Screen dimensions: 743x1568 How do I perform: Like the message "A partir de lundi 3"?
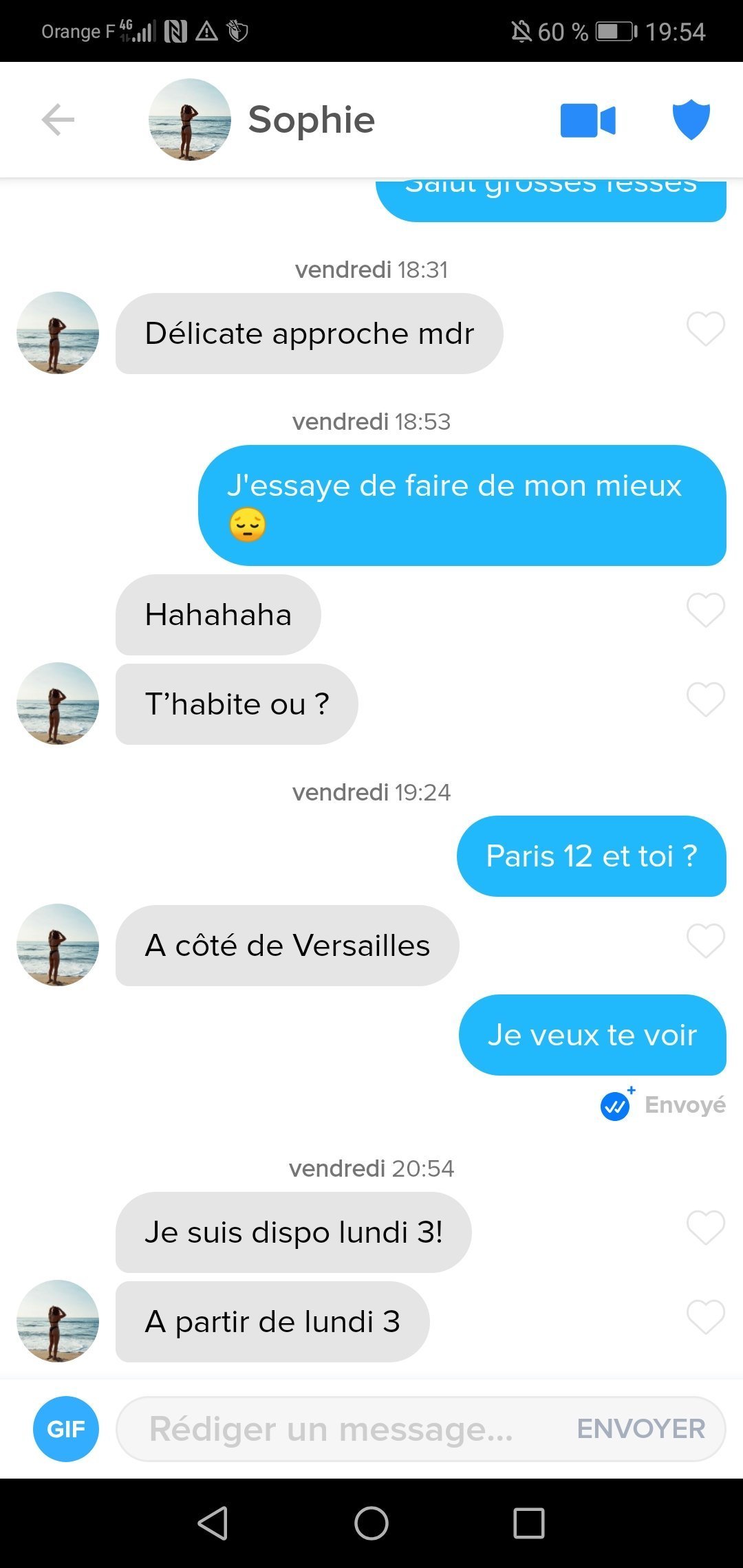point(706,1317)
